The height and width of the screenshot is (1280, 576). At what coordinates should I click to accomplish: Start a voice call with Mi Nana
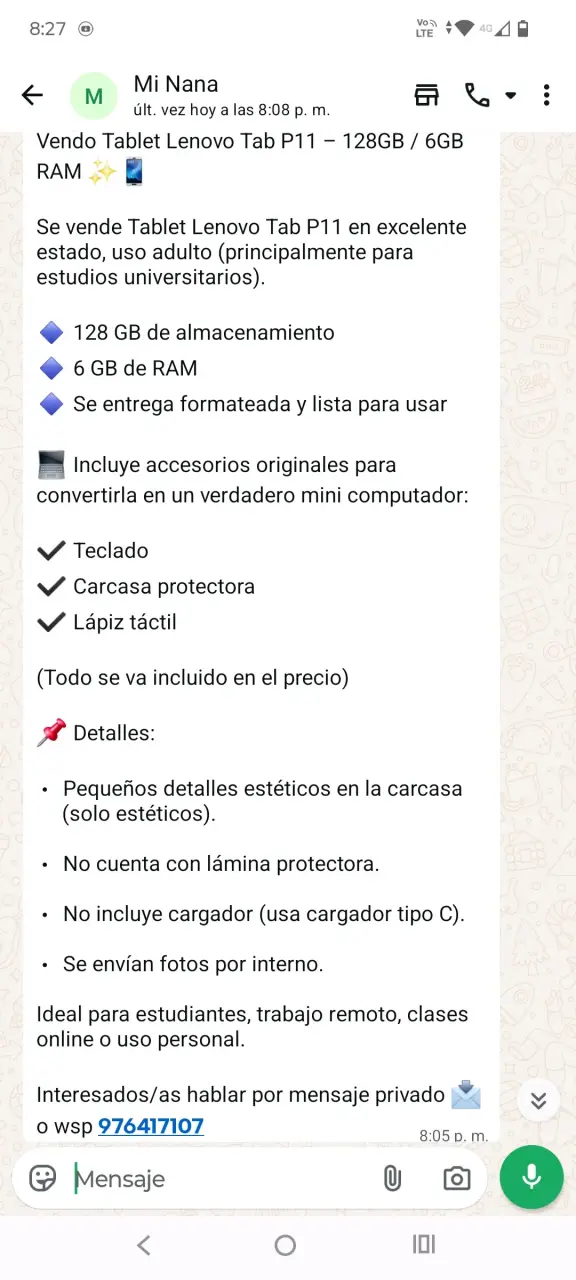(x=477, y=95)
